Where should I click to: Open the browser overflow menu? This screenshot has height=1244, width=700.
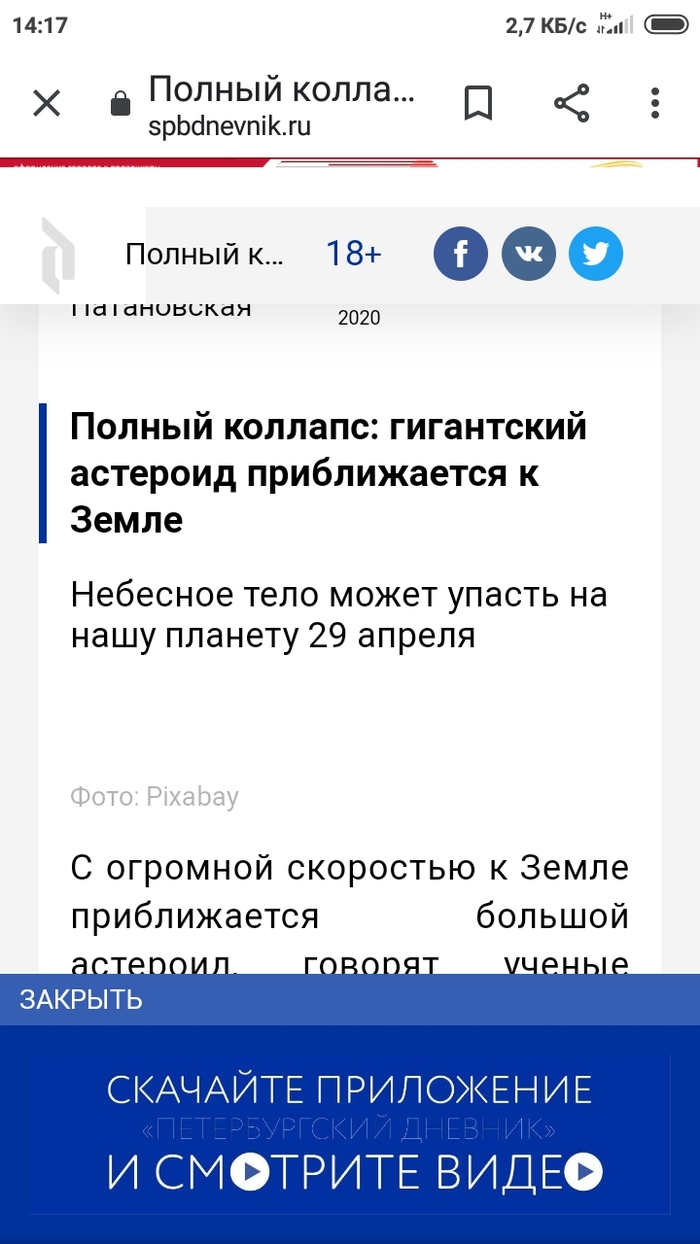(655, 103)
